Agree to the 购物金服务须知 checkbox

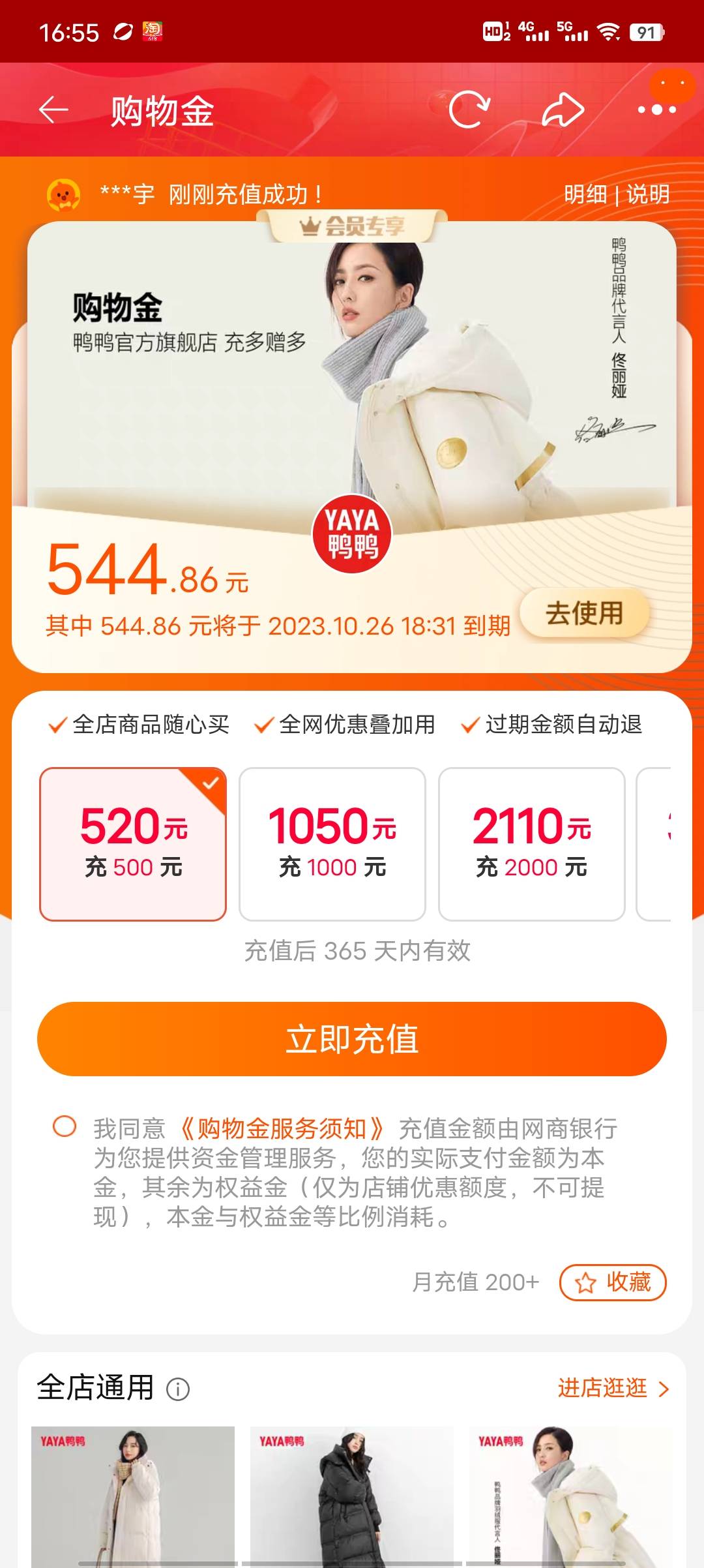(x=65, y=1126)
